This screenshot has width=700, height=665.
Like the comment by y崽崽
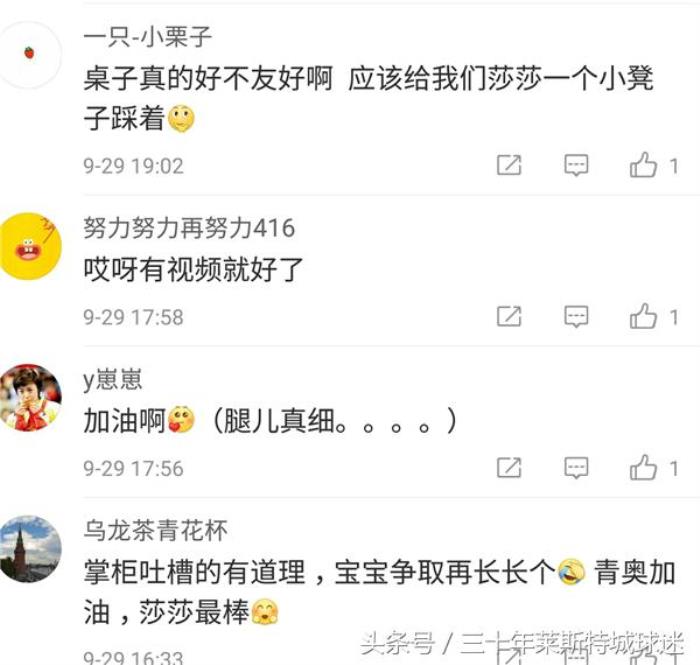pos(644,467)
